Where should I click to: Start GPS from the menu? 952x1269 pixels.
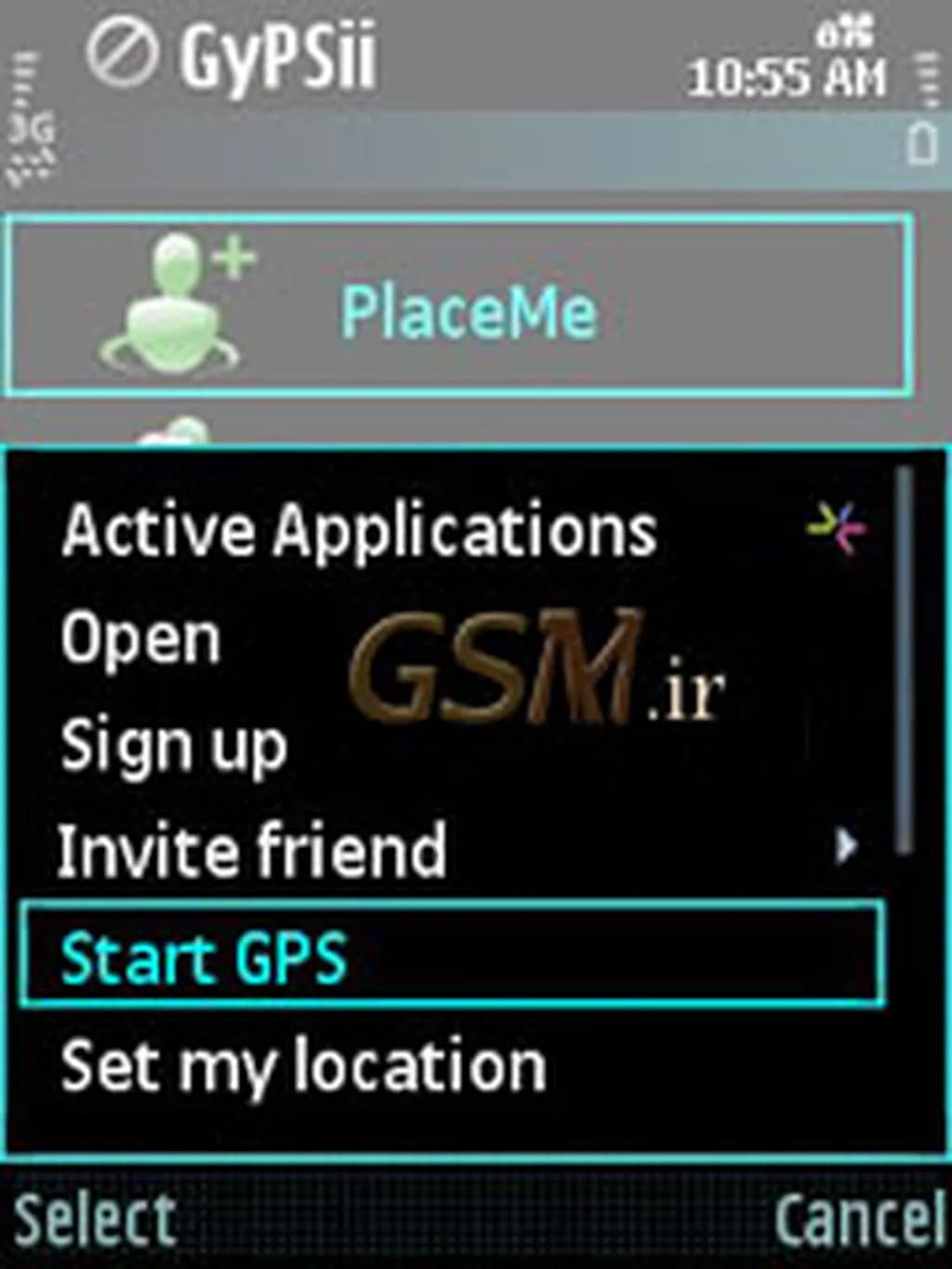tap(205, 958)
